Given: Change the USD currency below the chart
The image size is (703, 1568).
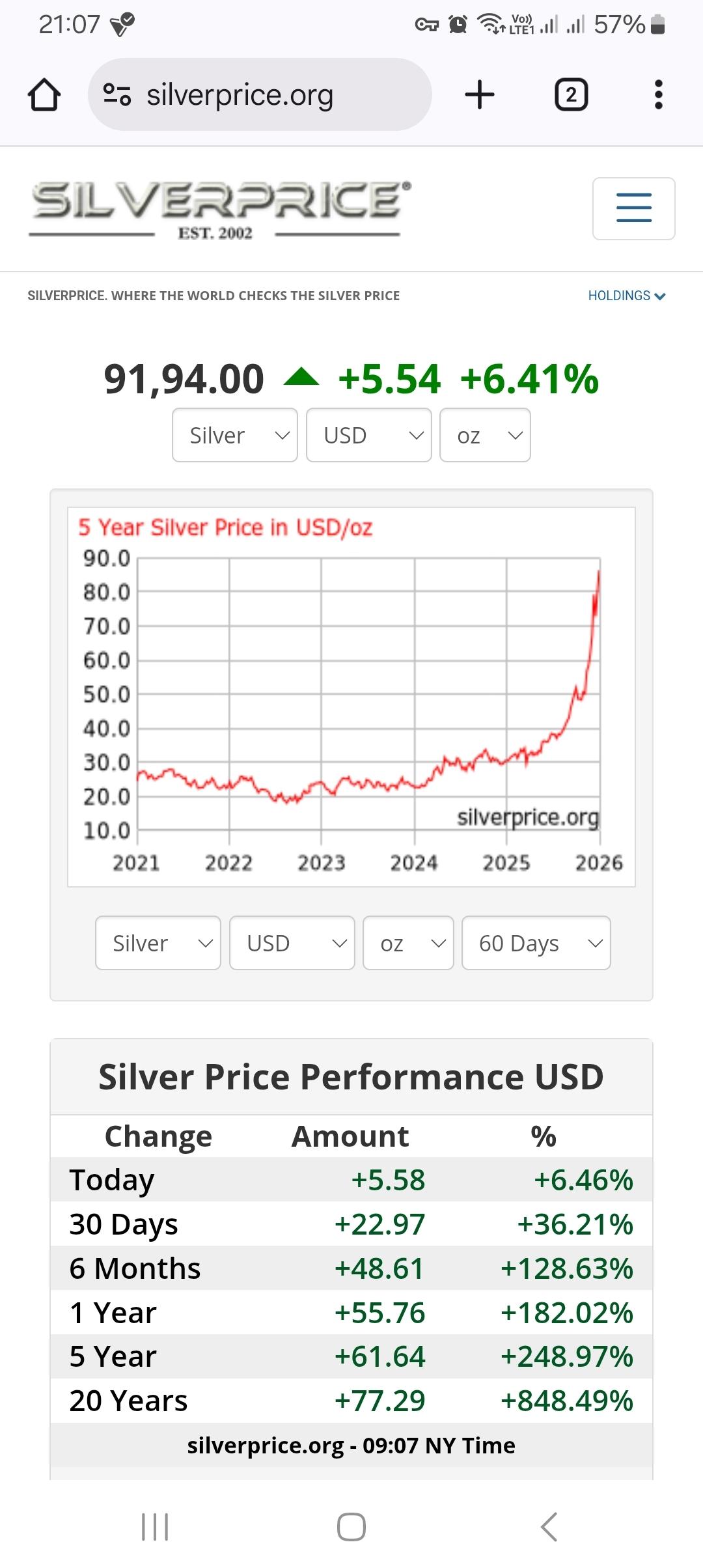Looking at the screenshot, I should point(292,943).
